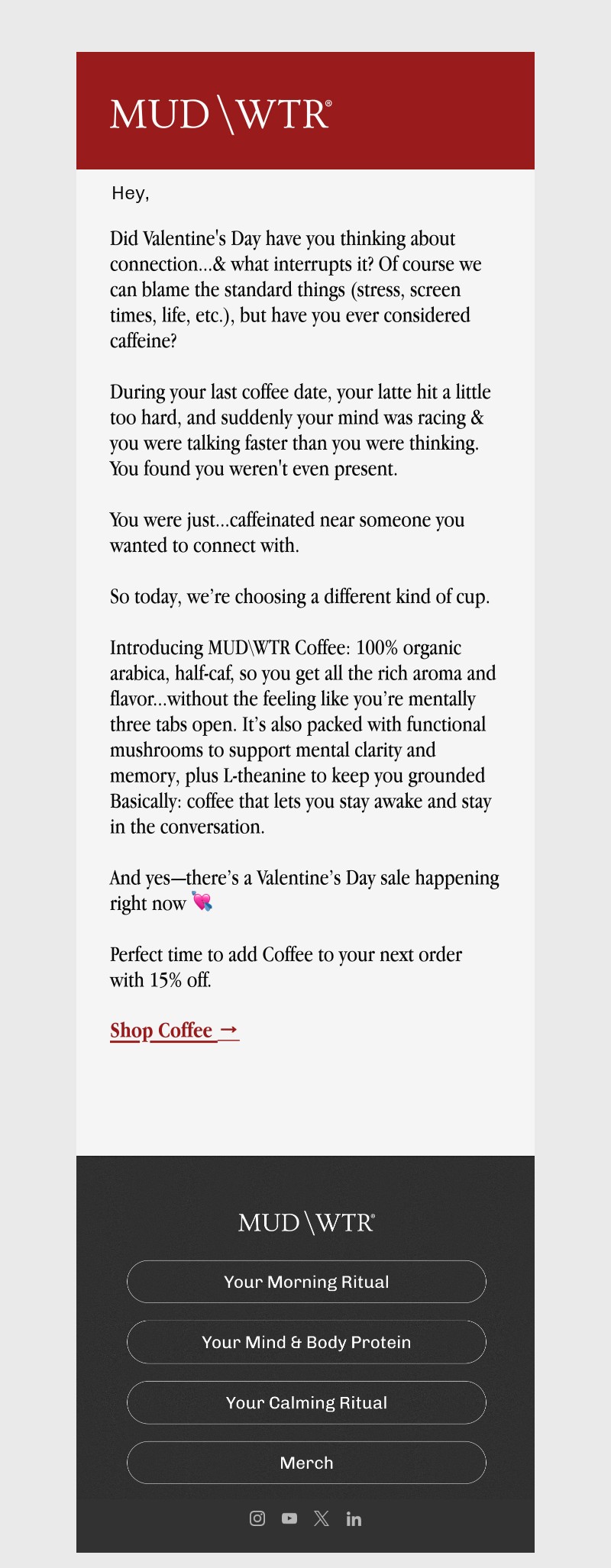Open the Merch button
Image resolution: width=611 pixels, height=1568 pixels.
click(305, 1463)
